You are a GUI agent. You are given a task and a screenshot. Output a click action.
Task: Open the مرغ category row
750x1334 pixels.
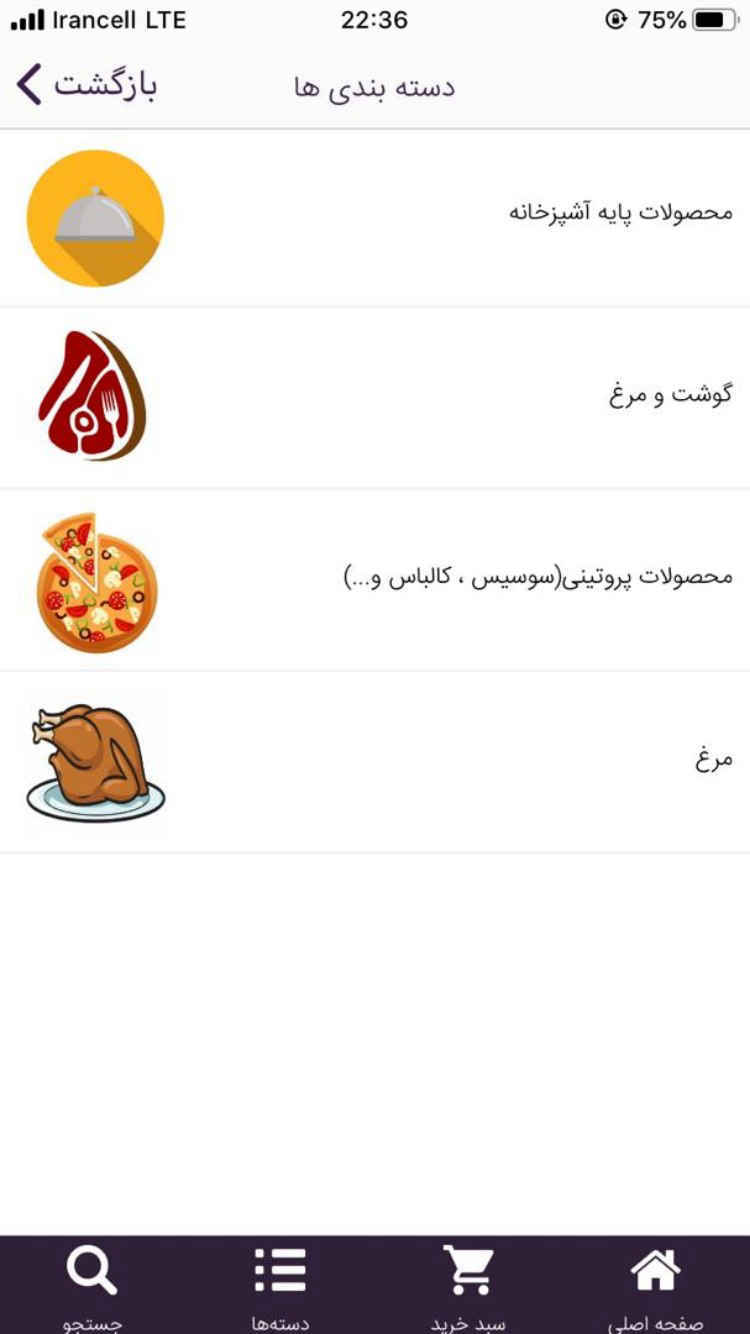pyautogui.click(x=375, y=761)
